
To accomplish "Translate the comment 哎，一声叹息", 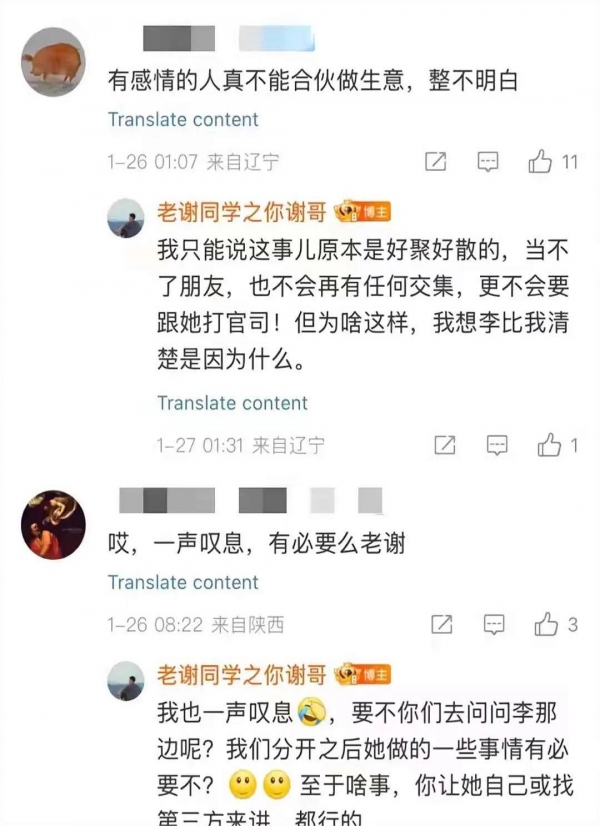I will pyautogui.click(x=183, y=583).
